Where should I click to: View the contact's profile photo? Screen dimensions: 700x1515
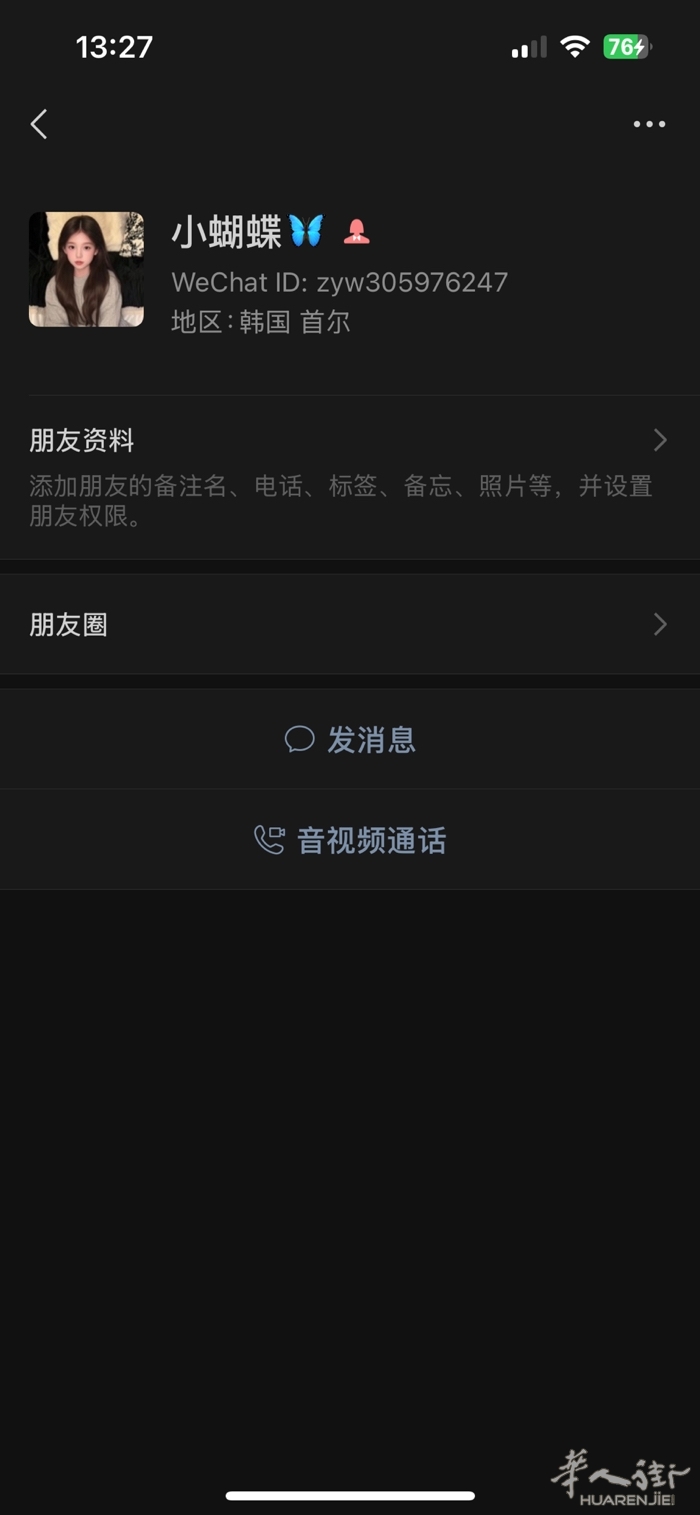tap(86, 269)
